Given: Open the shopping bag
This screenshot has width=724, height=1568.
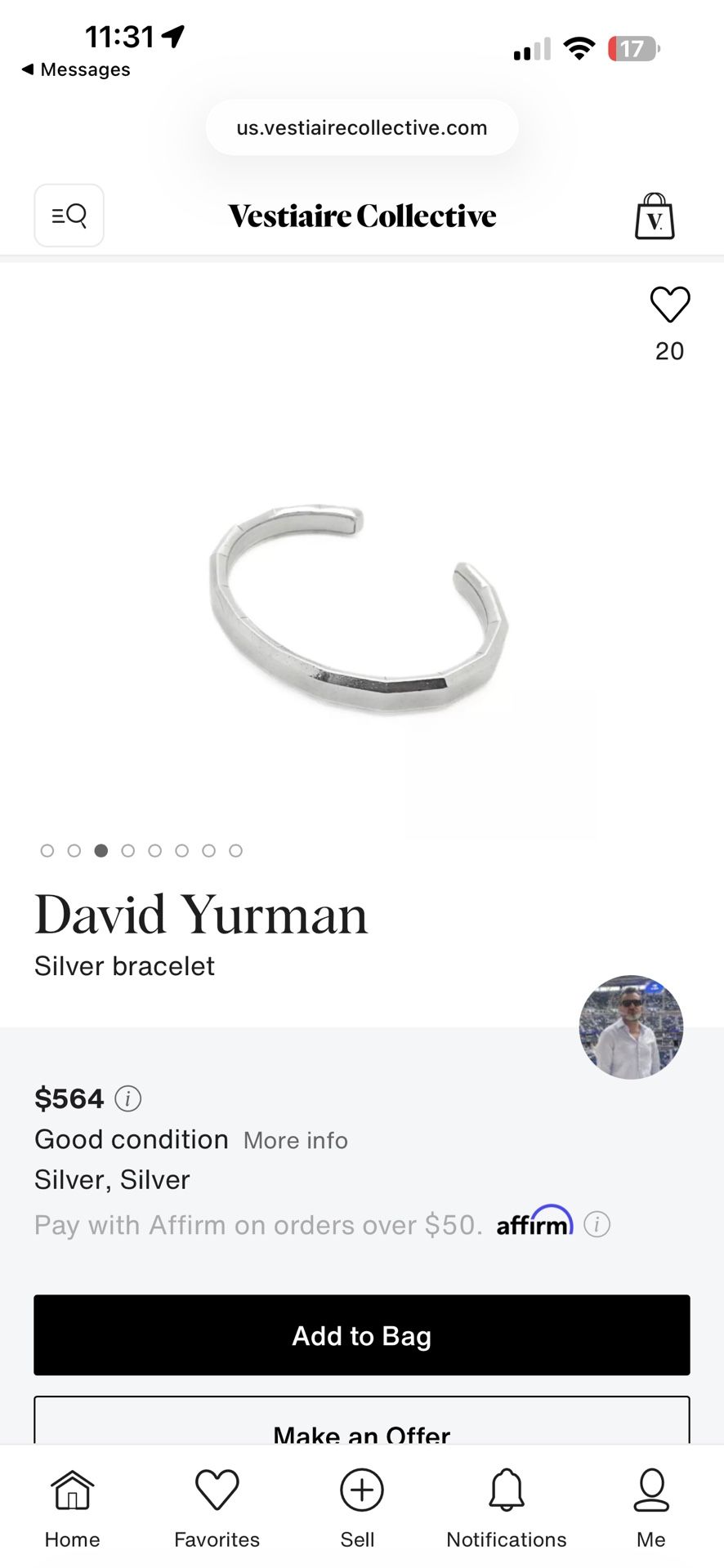Looking at the screenshot, I should coord(653,215).
